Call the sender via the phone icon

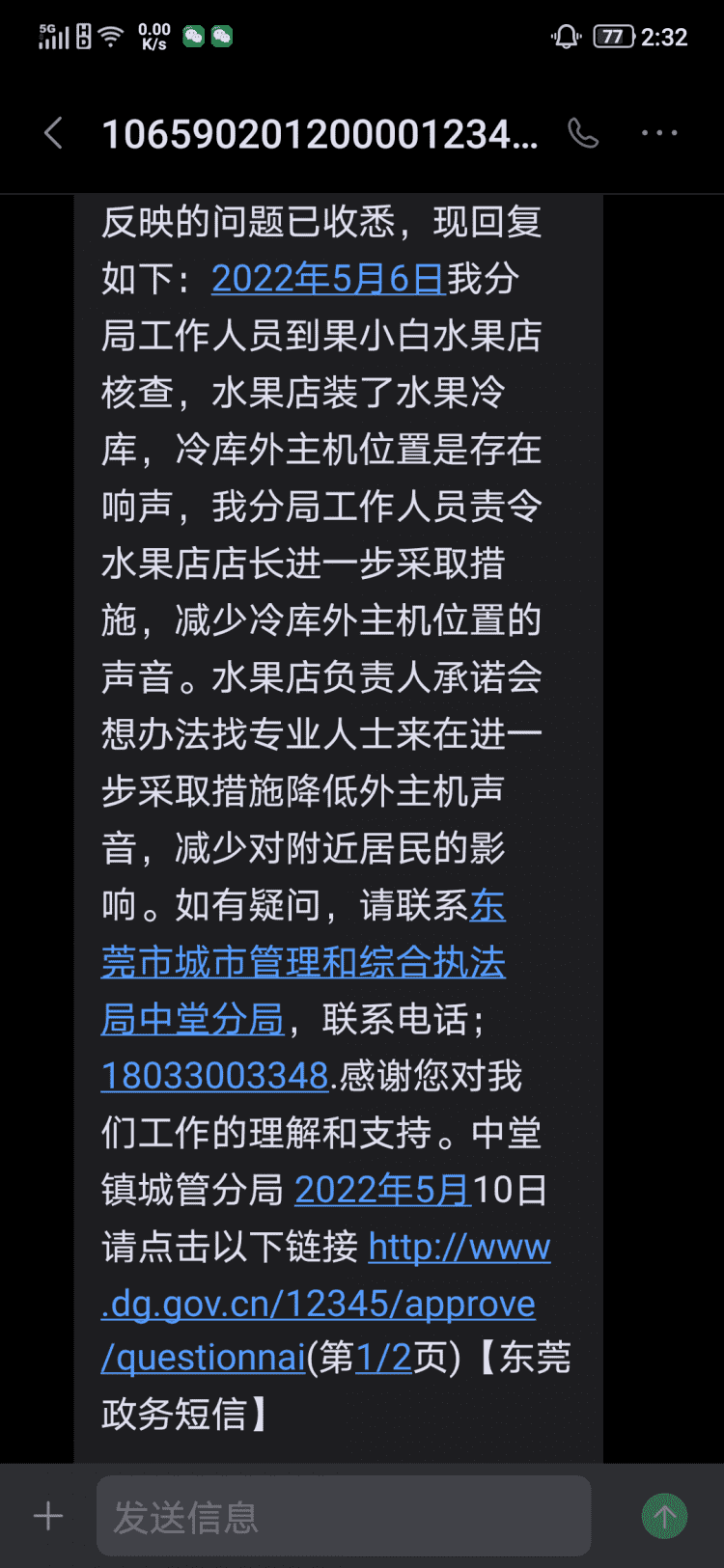583,133
